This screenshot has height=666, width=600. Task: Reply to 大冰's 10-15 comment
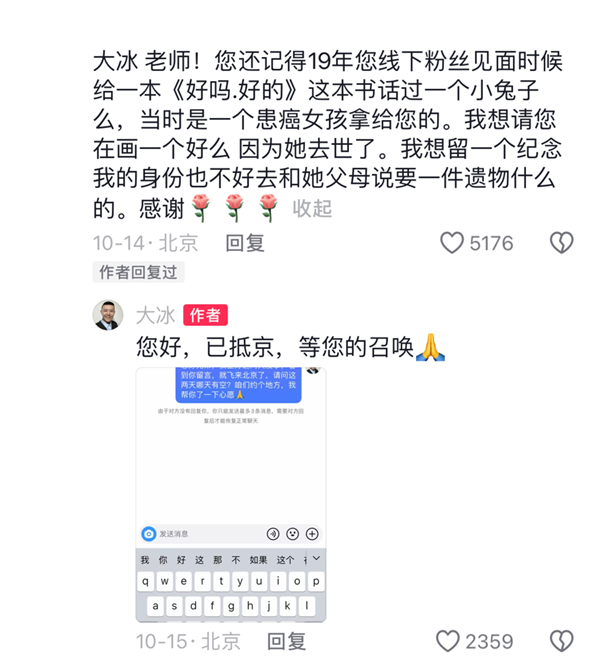[x=286, y=641]
